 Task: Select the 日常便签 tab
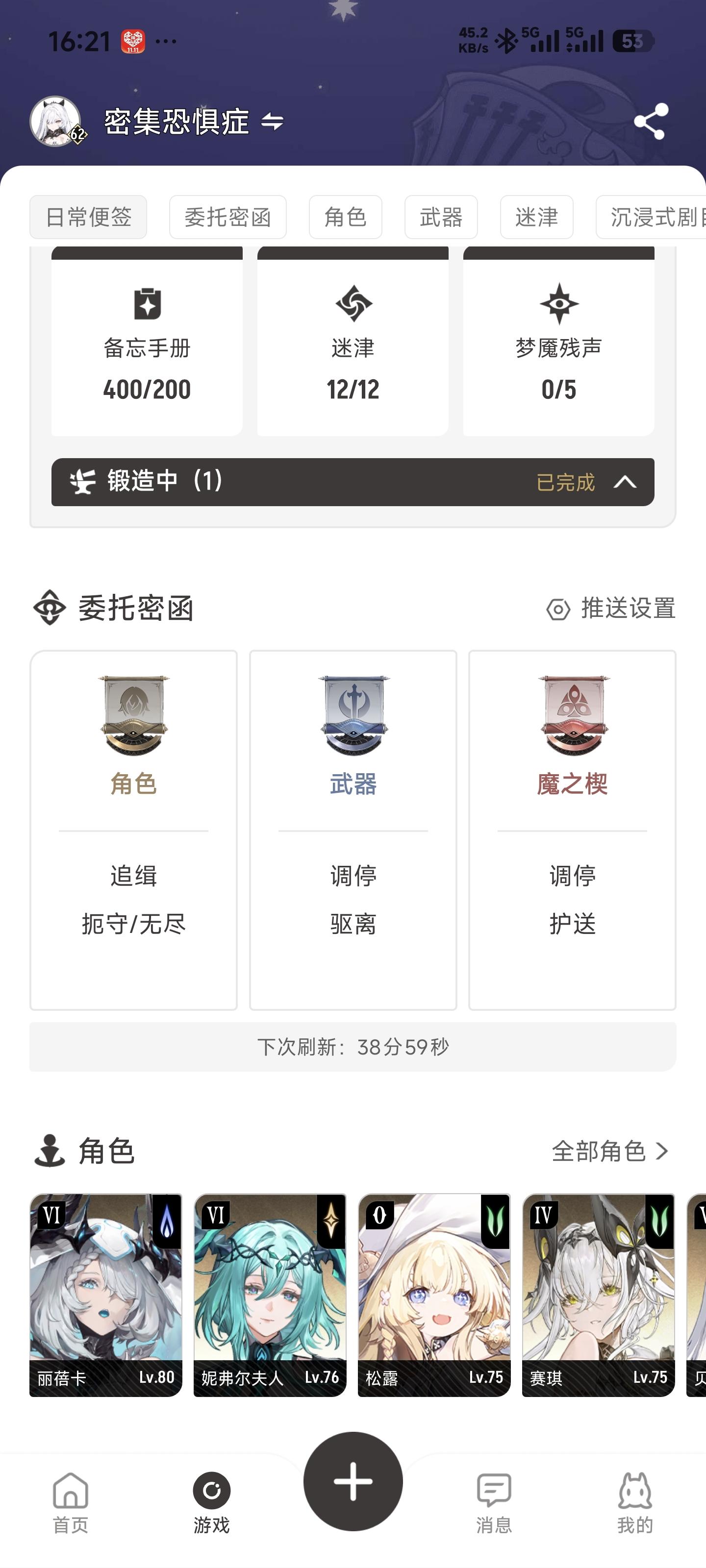[88, 217]
